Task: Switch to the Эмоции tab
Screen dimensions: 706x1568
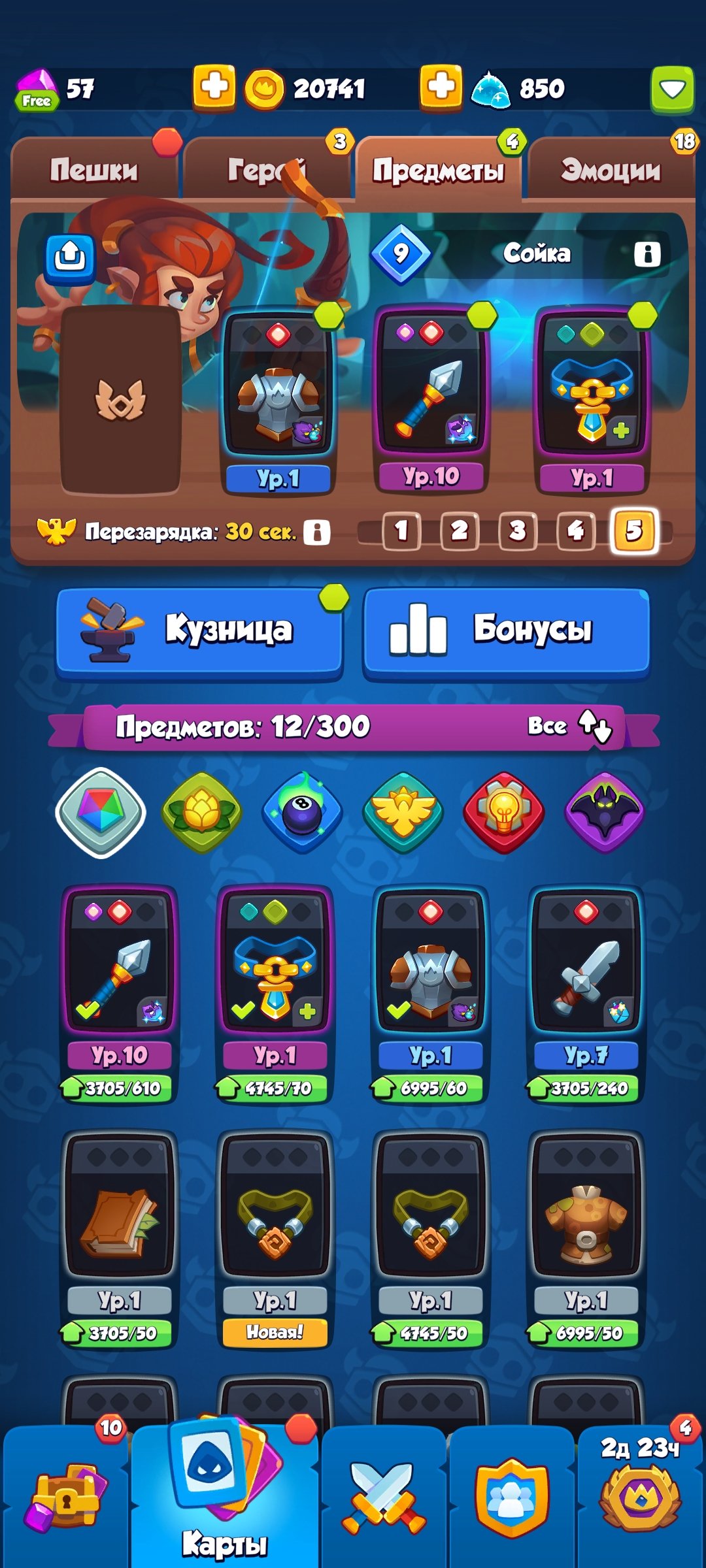Action: click(611, 171)
